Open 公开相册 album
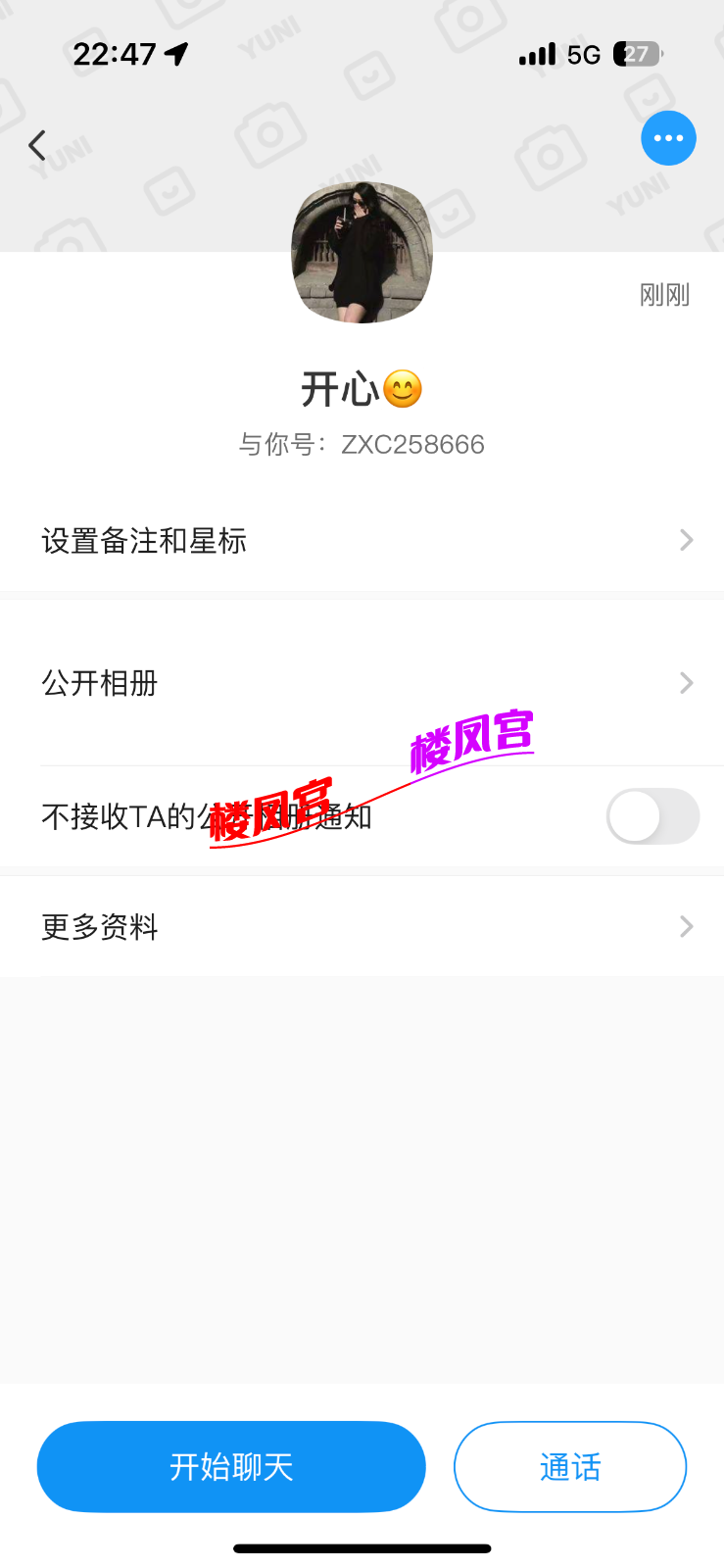This screenshot has height=1568, width=724. [x=362, y=683]
